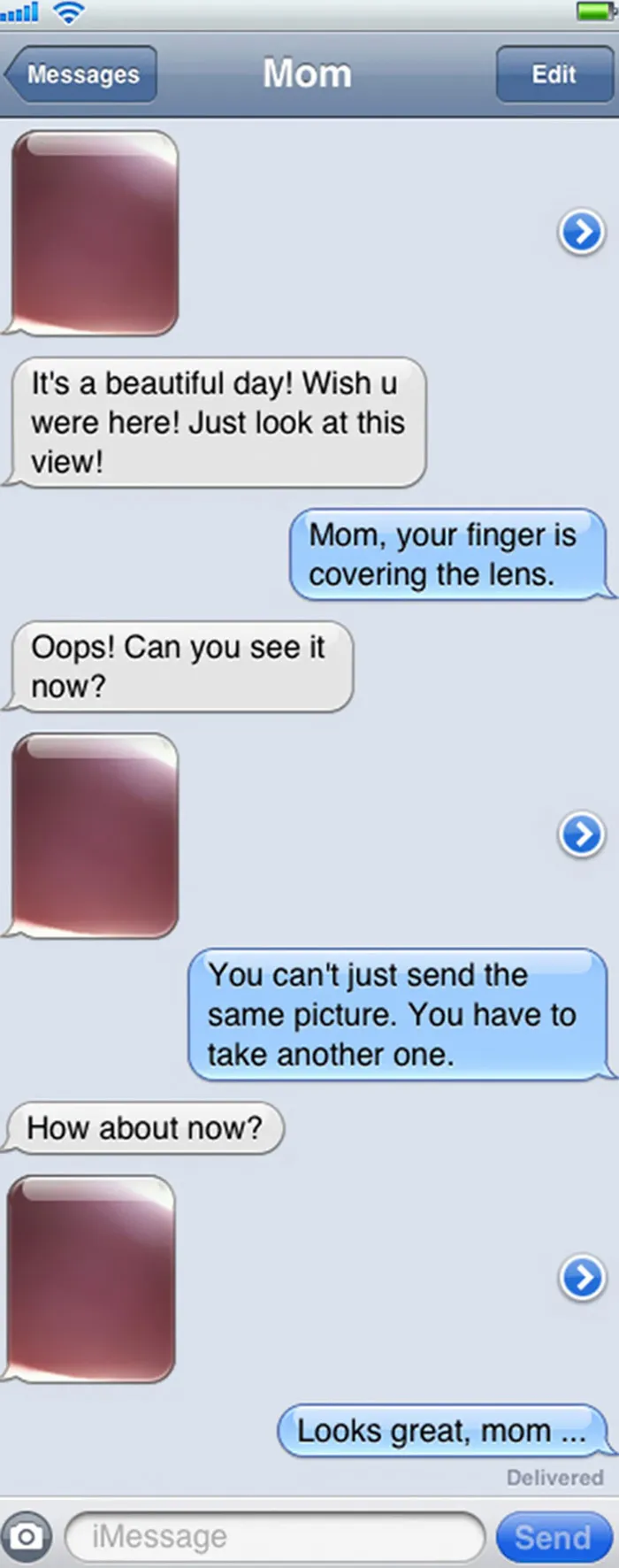
Task: Open the photo above "It's a beautiful day!"
Action: click(x=96, y=234)
